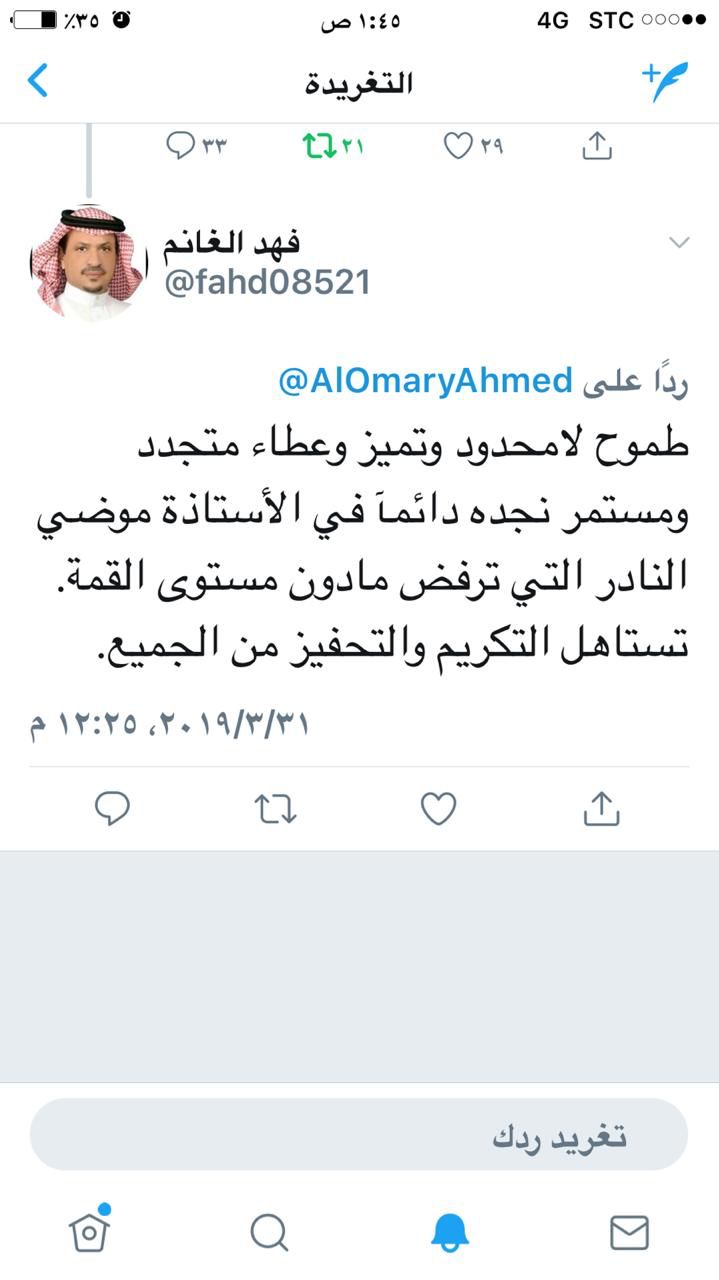Expand the tweet options chevron

679,243
